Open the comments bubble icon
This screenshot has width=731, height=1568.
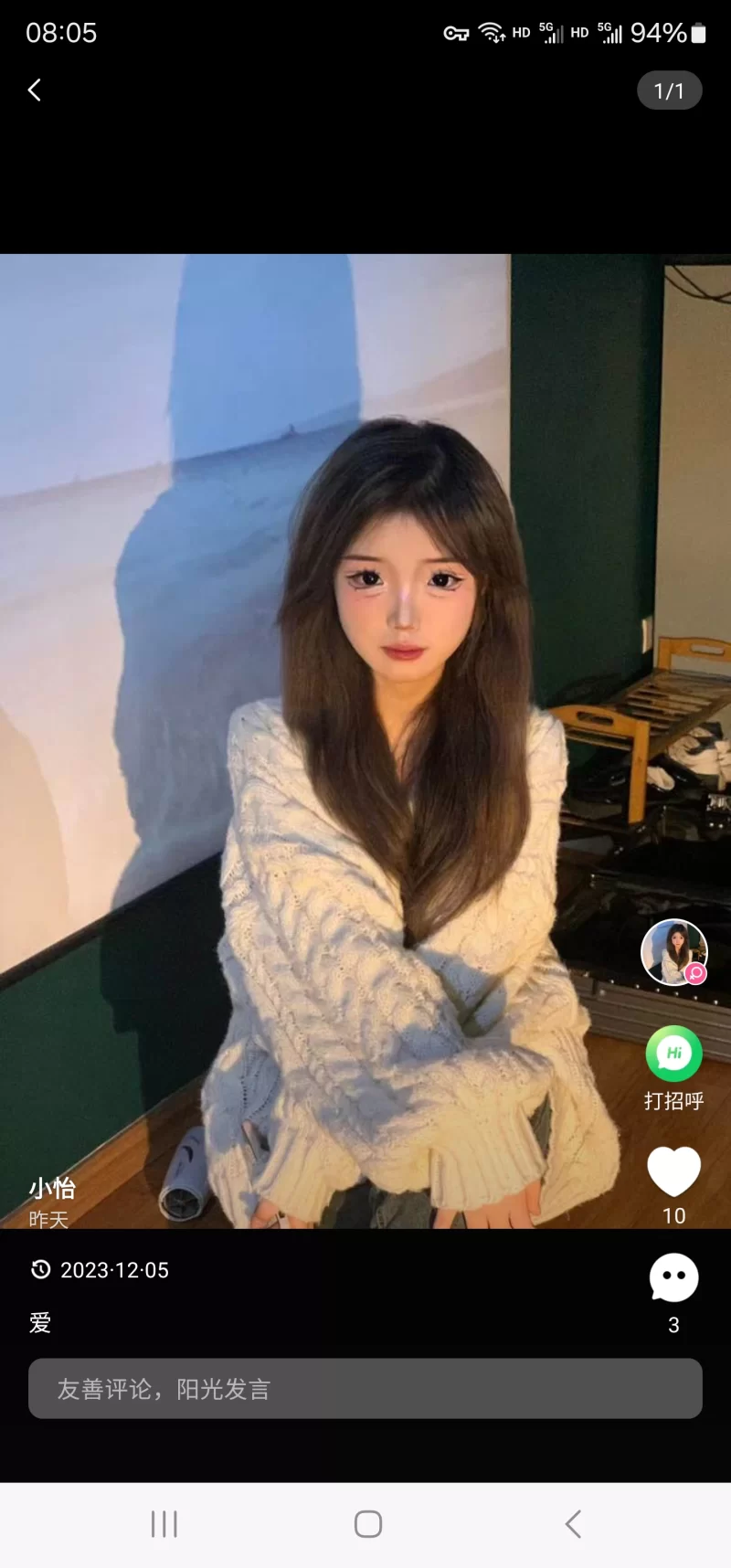[x=673, y=1277]
